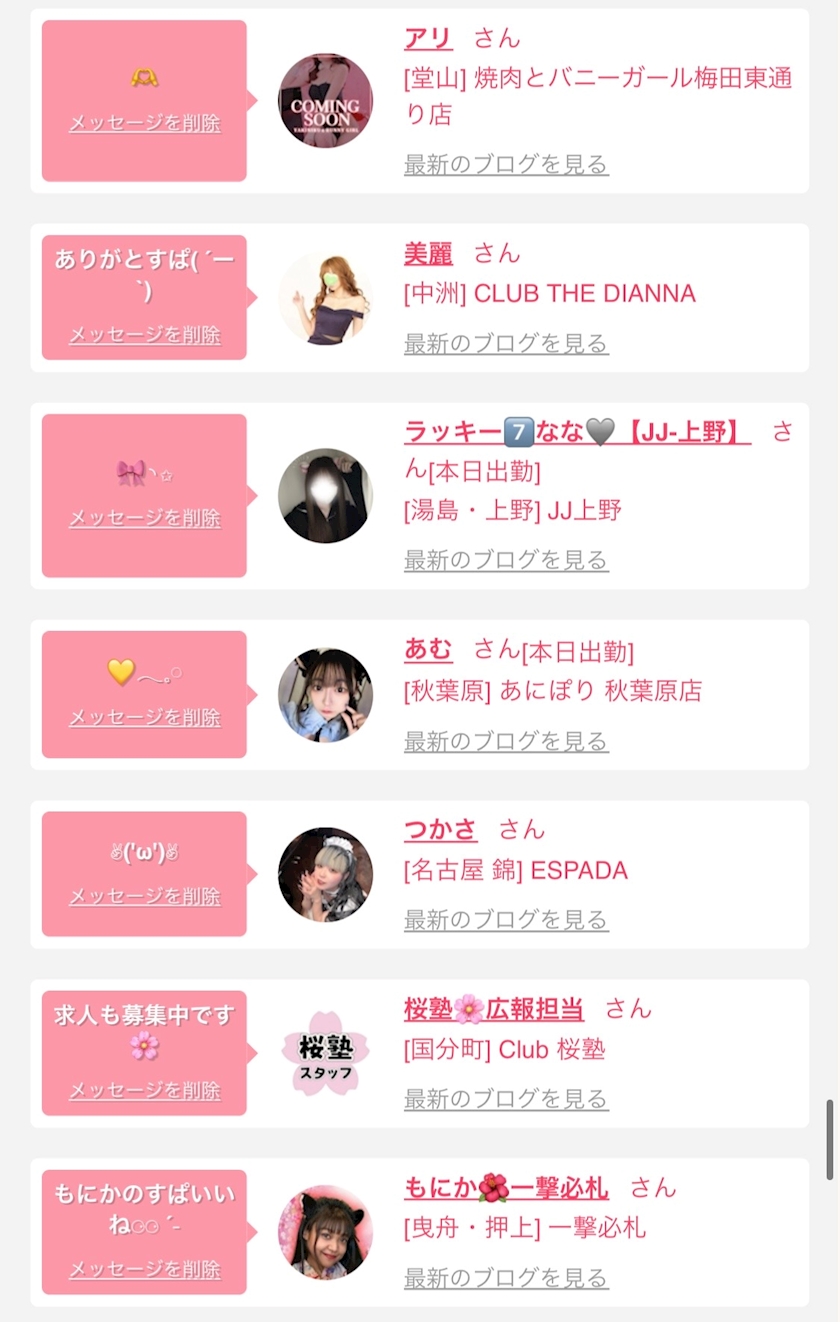View the latest blog of JJ上野's なな
The height and width of the screenshot is (1322, 840).
click(x=506, y=560)
